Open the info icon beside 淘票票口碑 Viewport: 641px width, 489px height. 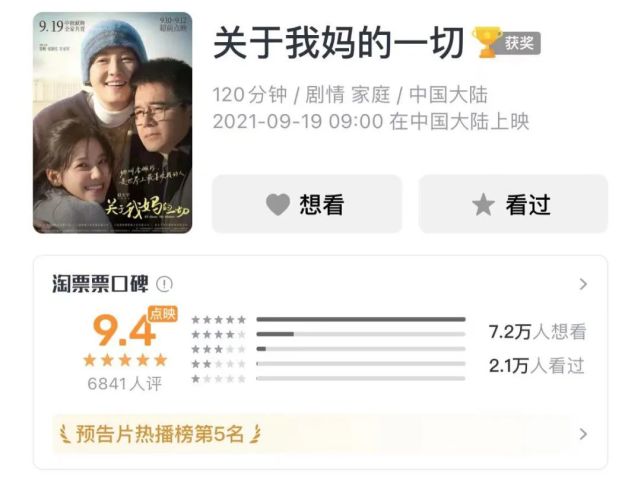pos(164,285)
